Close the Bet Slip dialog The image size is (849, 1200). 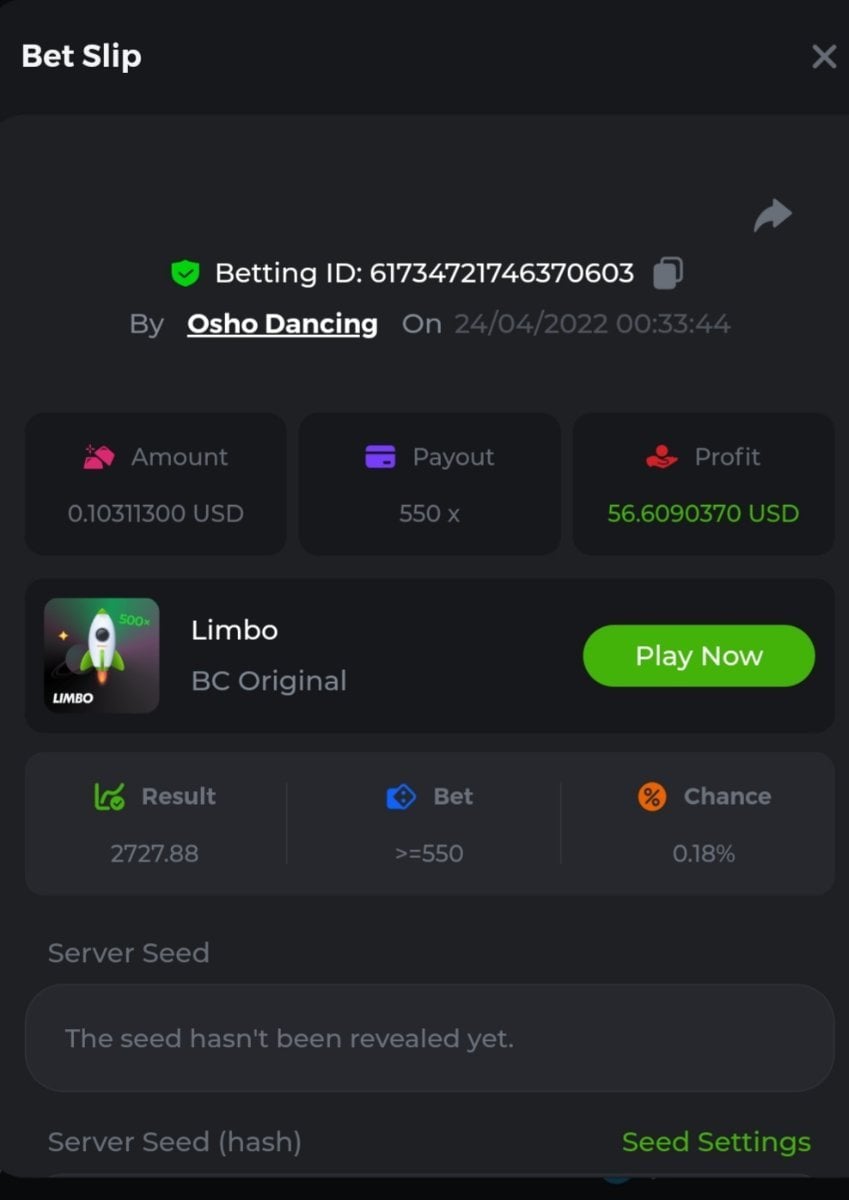[x=823, y=57]
